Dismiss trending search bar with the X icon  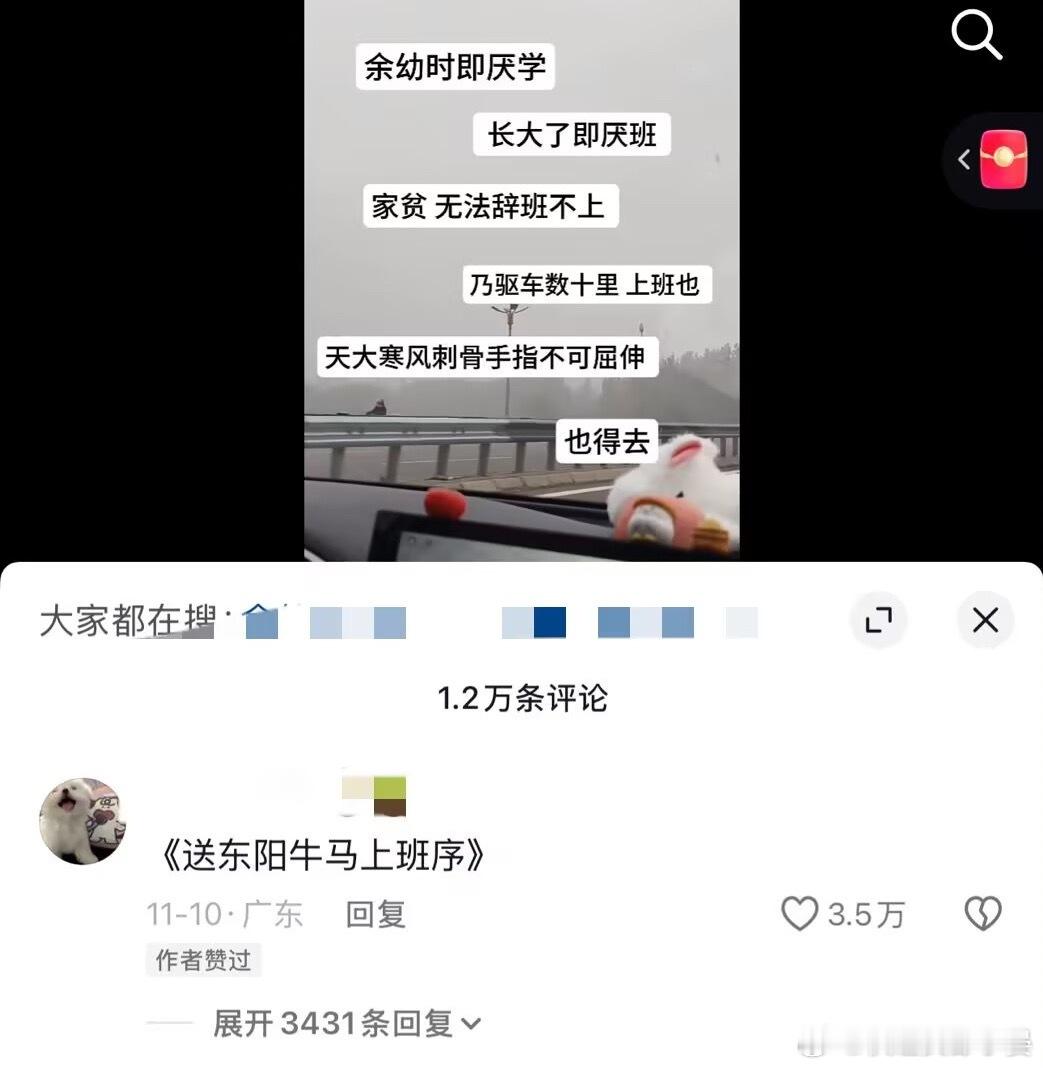click(985, 620)
